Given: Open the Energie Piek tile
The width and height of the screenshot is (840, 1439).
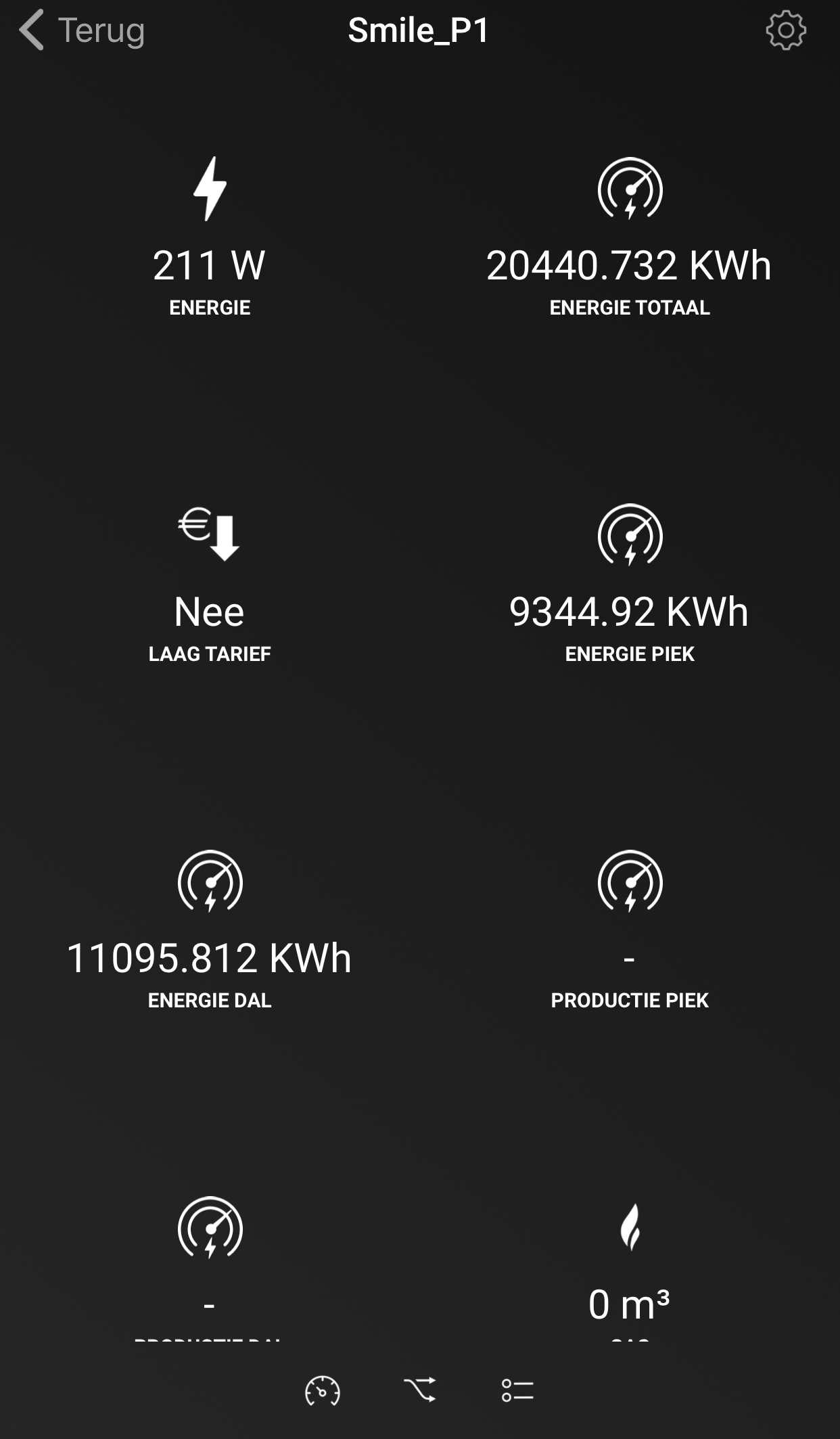Looking at the screenshot, I should coord(629,585).
